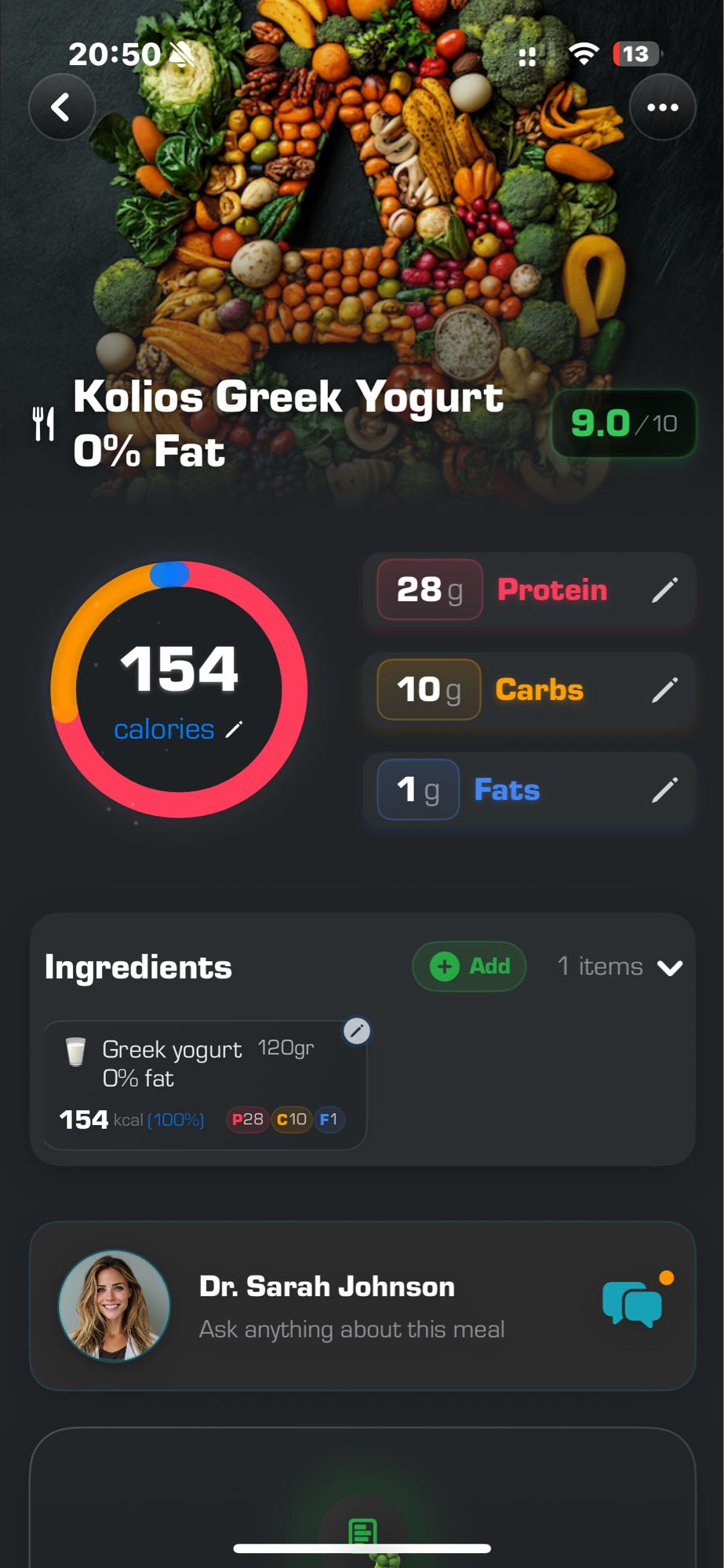Open the three-dot options menu
This screenshot has width=724, height=1568.
pos(662,107)
